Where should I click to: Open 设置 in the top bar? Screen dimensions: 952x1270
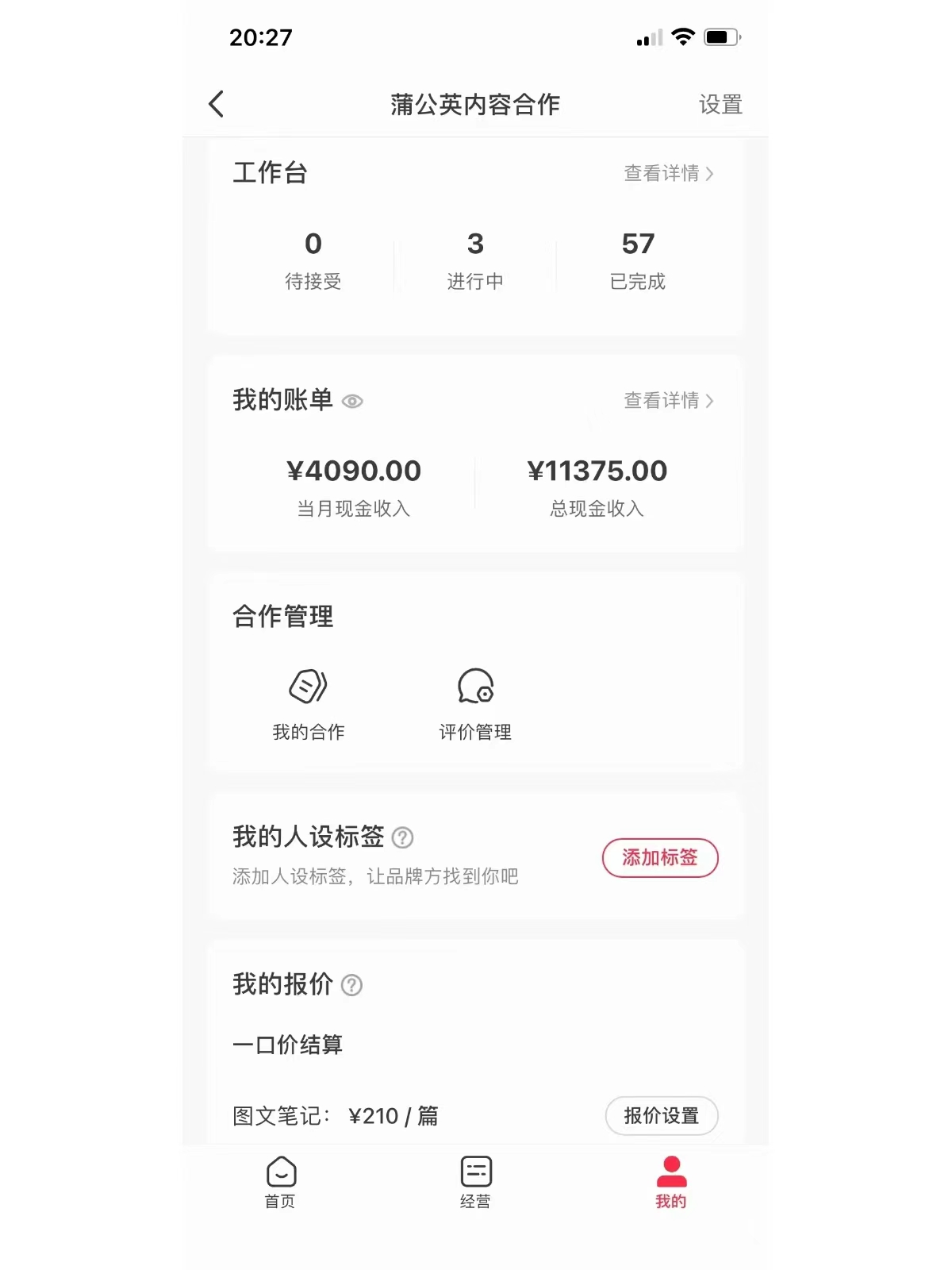[x=720, y=104]
